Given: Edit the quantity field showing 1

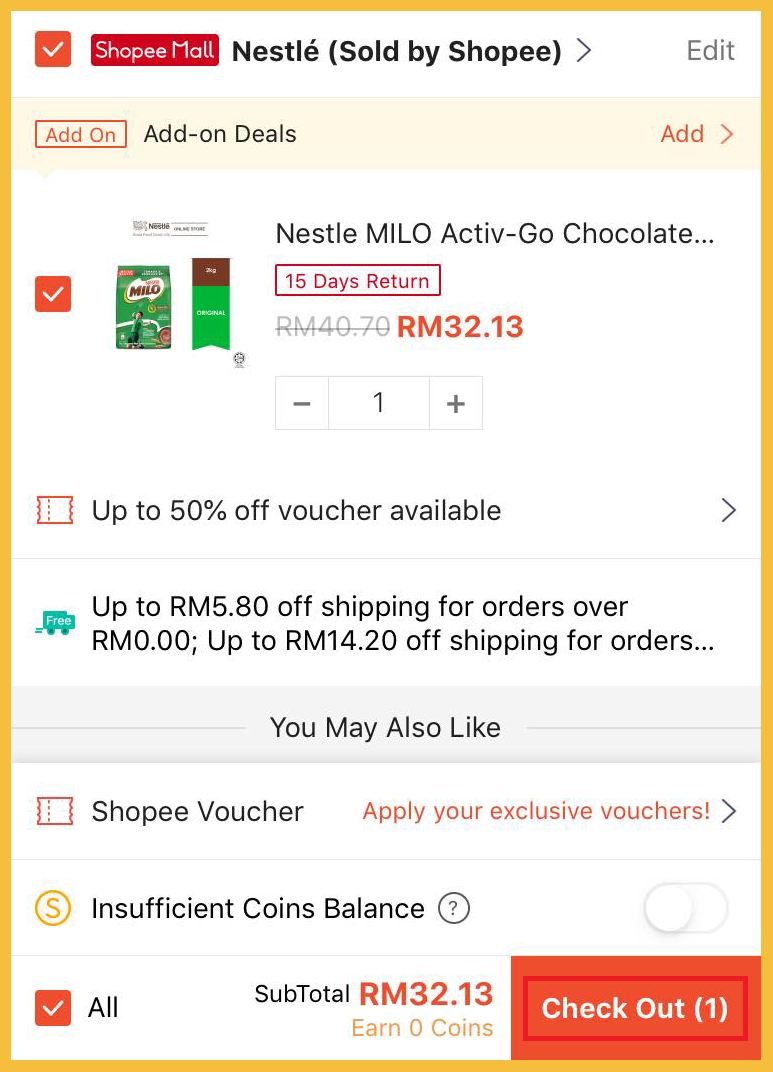Looking at the screenshot, I should [379, 403].
